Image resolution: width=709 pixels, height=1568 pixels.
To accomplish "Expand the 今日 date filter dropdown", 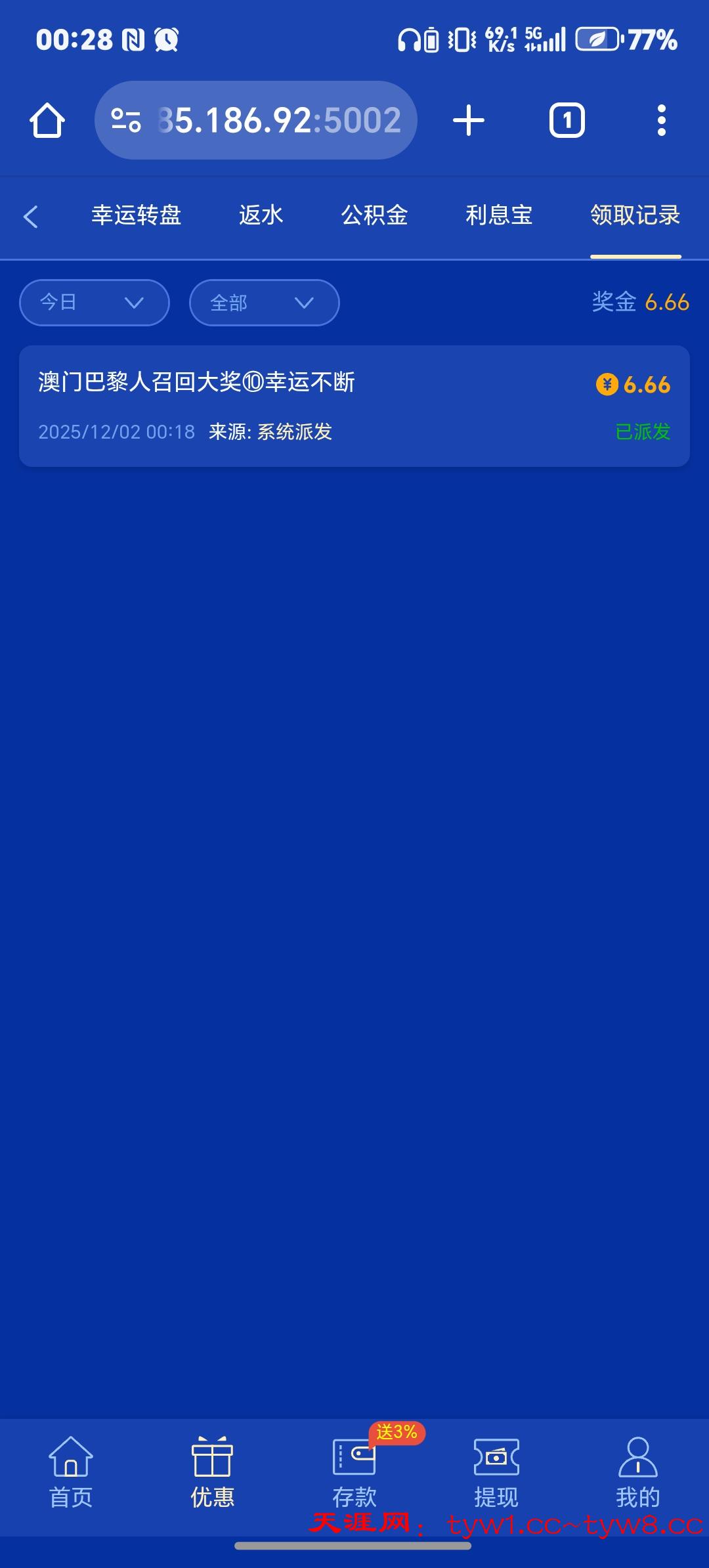I will click(95, 303).
